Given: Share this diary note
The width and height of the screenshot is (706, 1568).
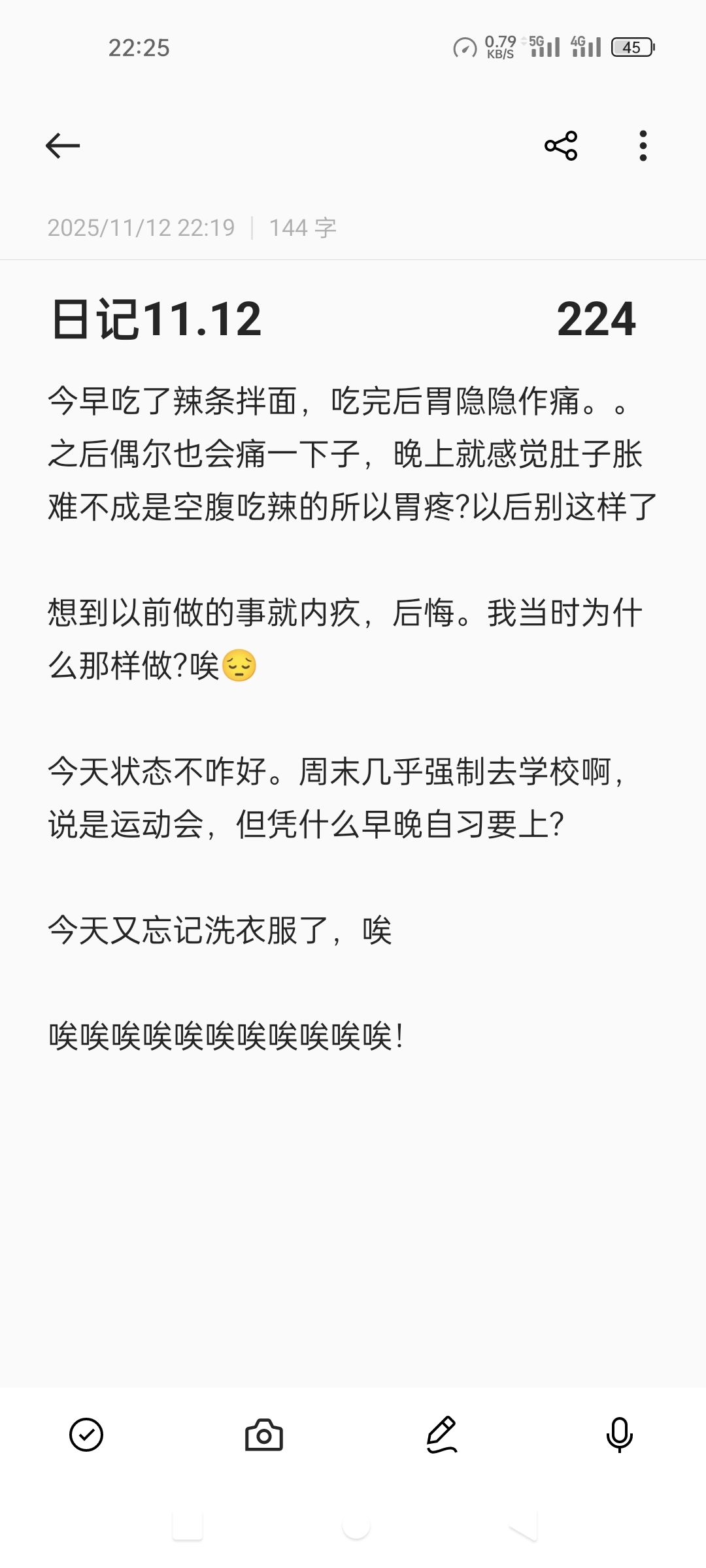Looking at the screenshot, I should point(561,145).
